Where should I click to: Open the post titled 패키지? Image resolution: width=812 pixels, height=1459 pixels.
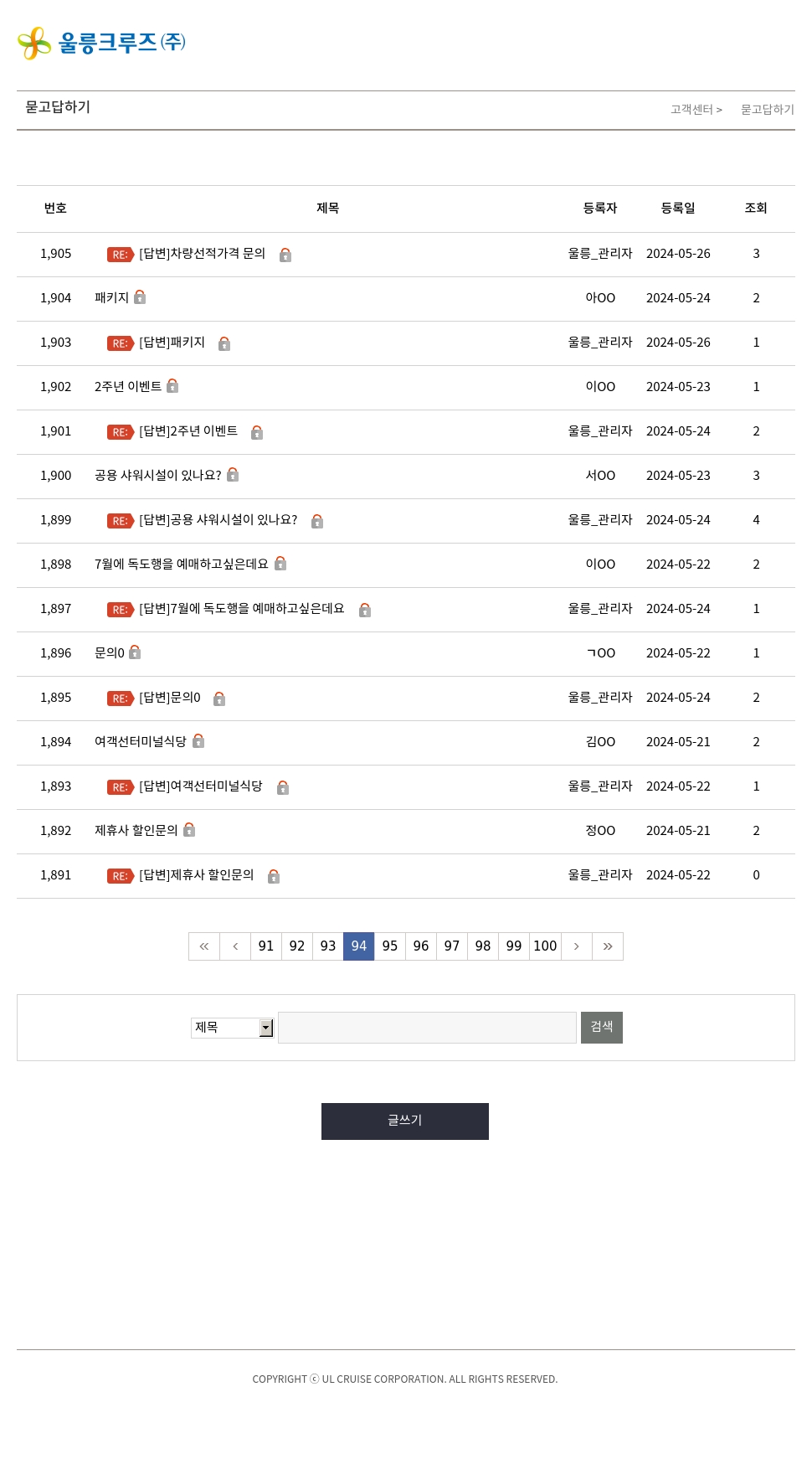[111, 298]
